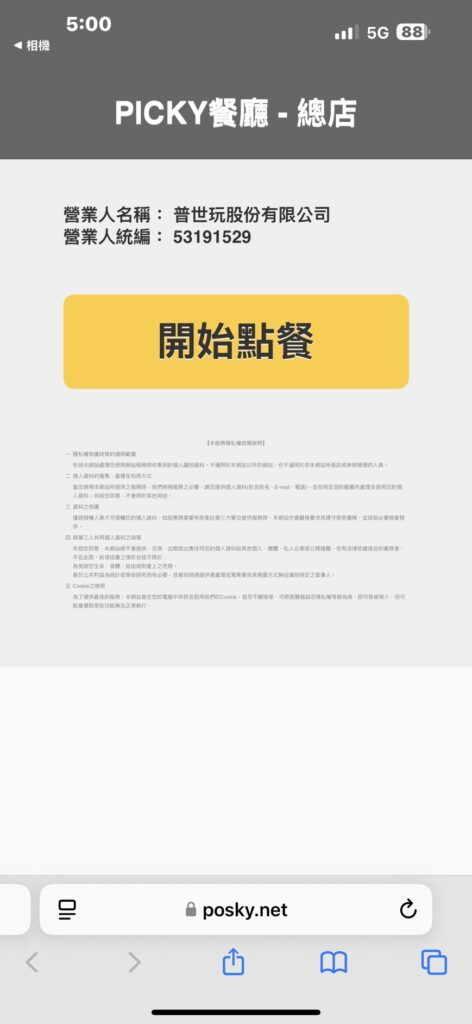Share this page
This screenshot has width=472, height=1024.
(233, 961)
